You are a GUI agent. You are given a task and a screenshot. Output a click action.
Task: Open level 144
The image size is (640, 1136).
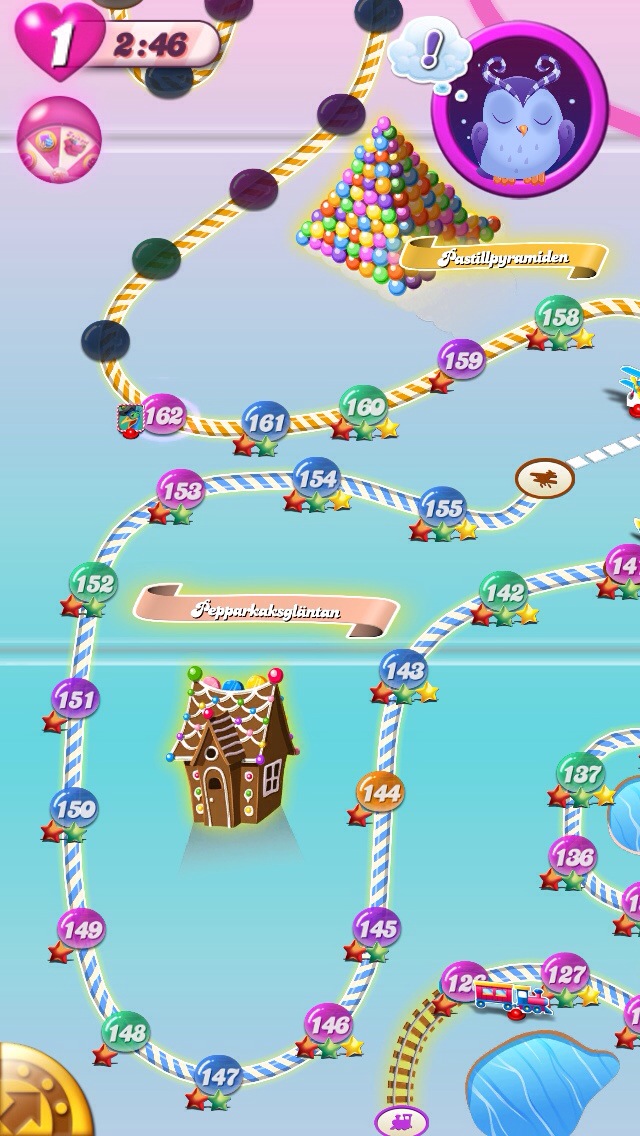(x=381, y=793)
